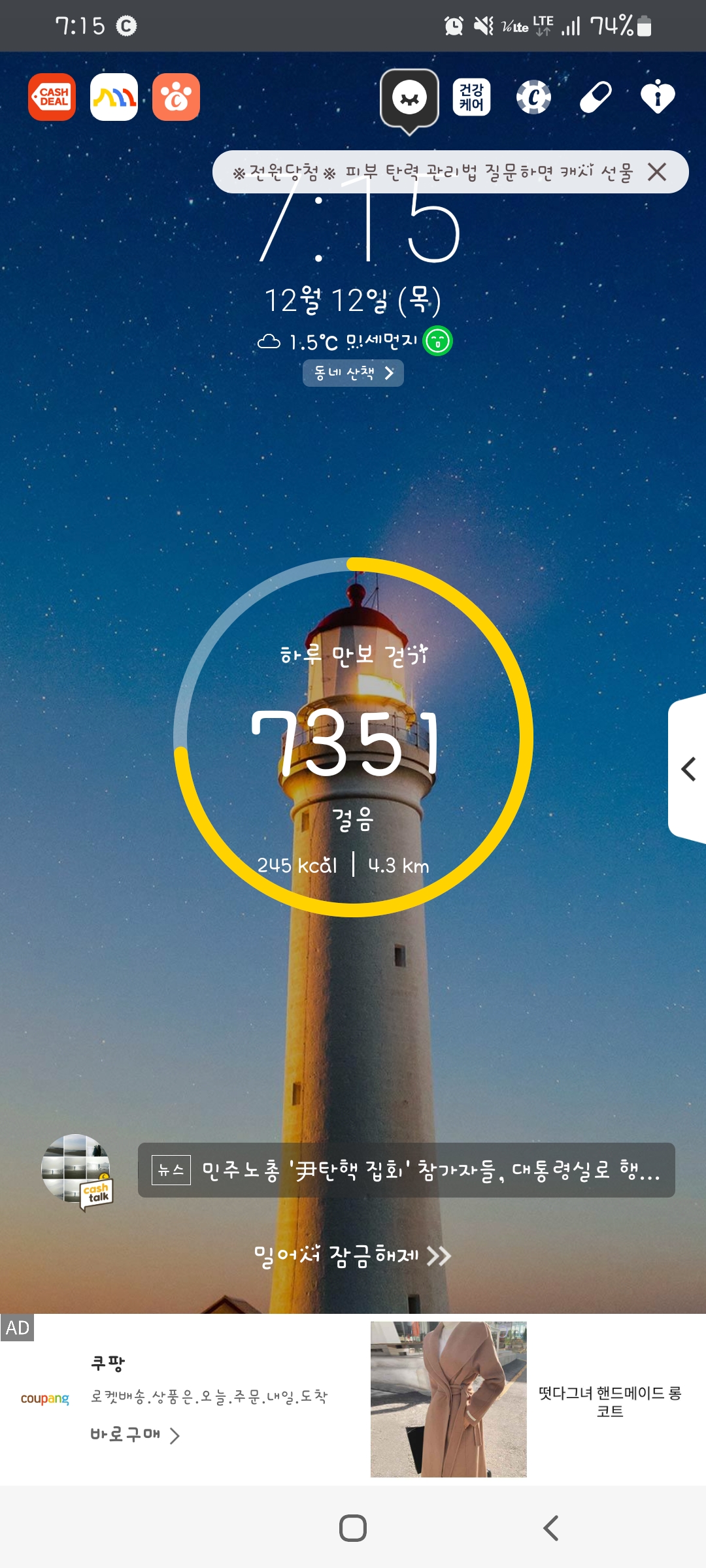Open the daily step count circle
The image size is (706, 1568).
tap(353, 737)
